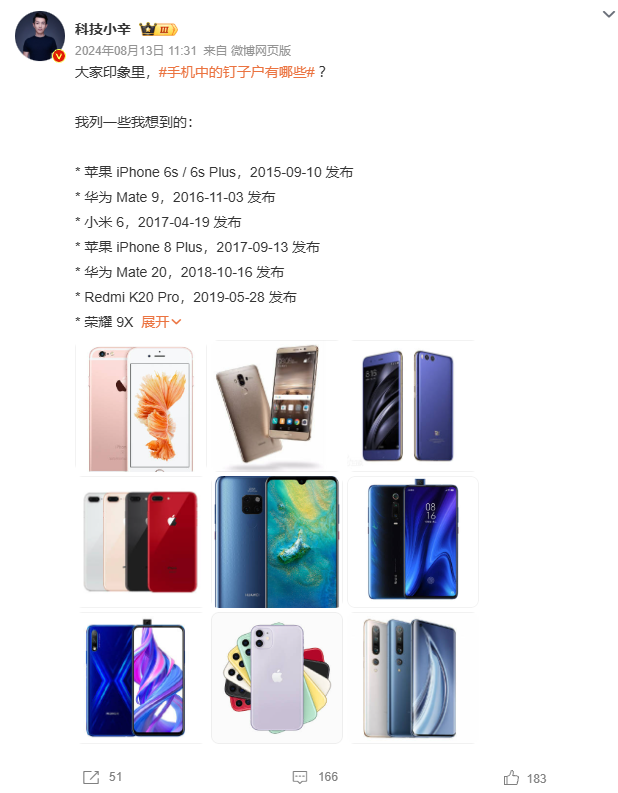Viewport: 618px width, 793px height.
Task: View the purple iPhone 11 image
Action: point(277,678)
